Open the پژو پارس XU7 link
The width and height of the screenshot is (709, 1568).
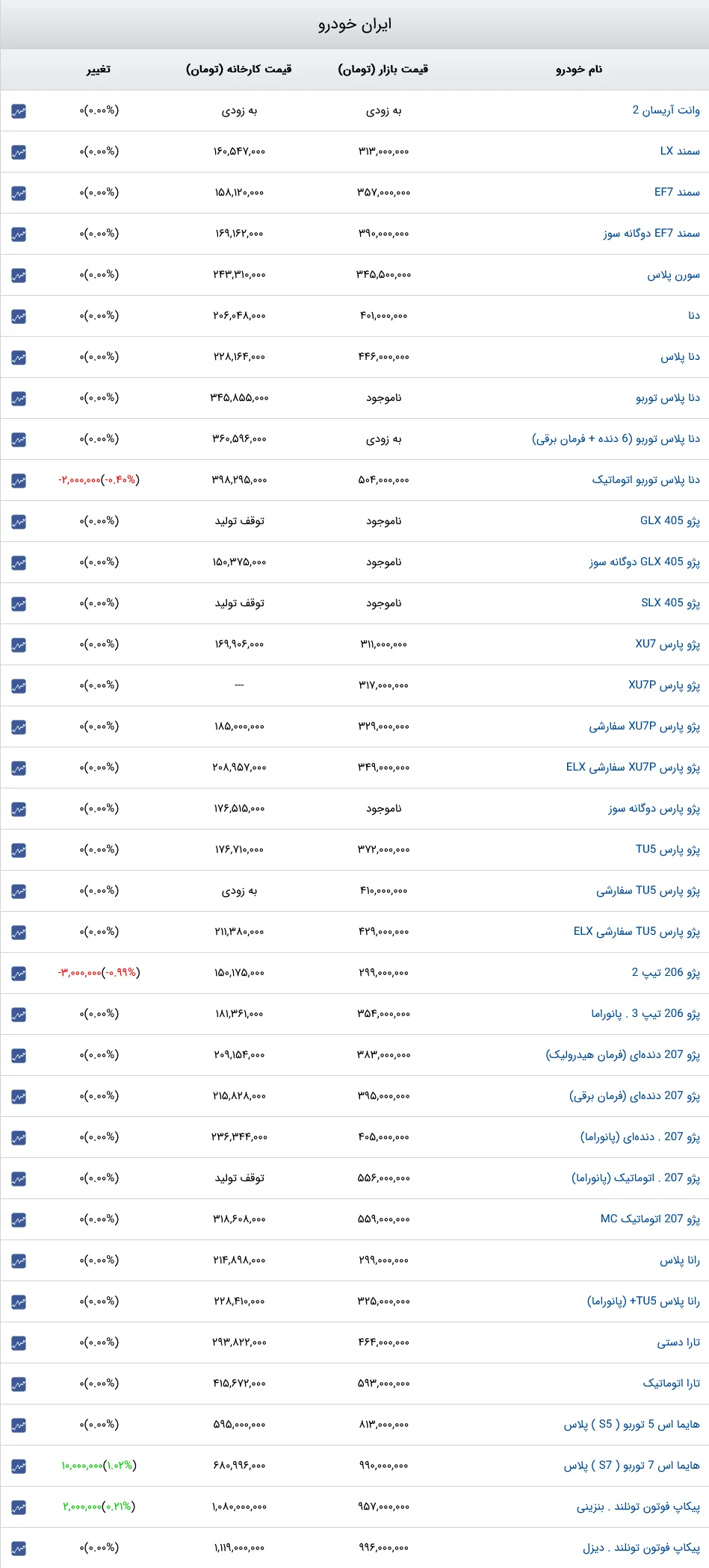tap(667, 644)
